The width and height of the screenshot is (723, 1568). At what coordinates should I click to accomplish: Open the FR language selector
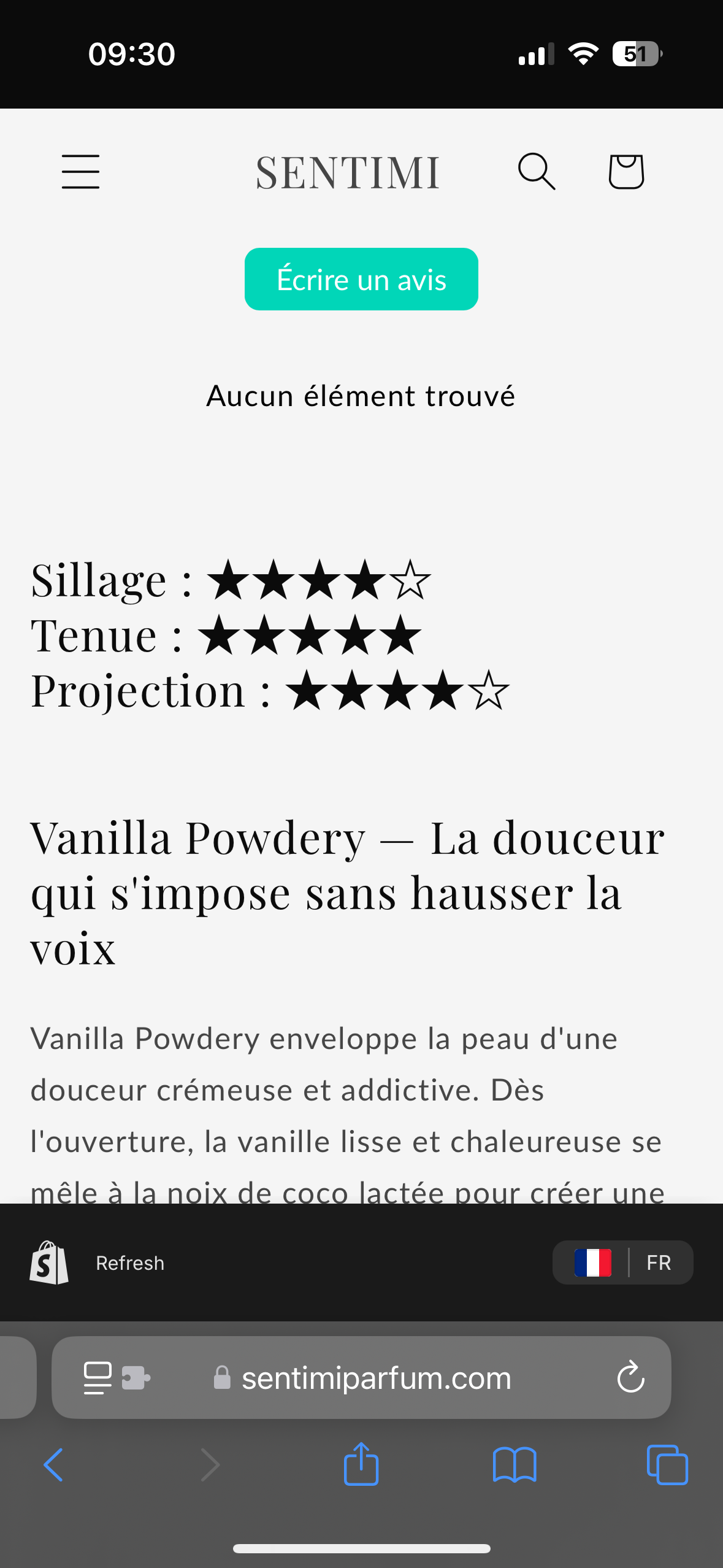[x=622, y=1262]
